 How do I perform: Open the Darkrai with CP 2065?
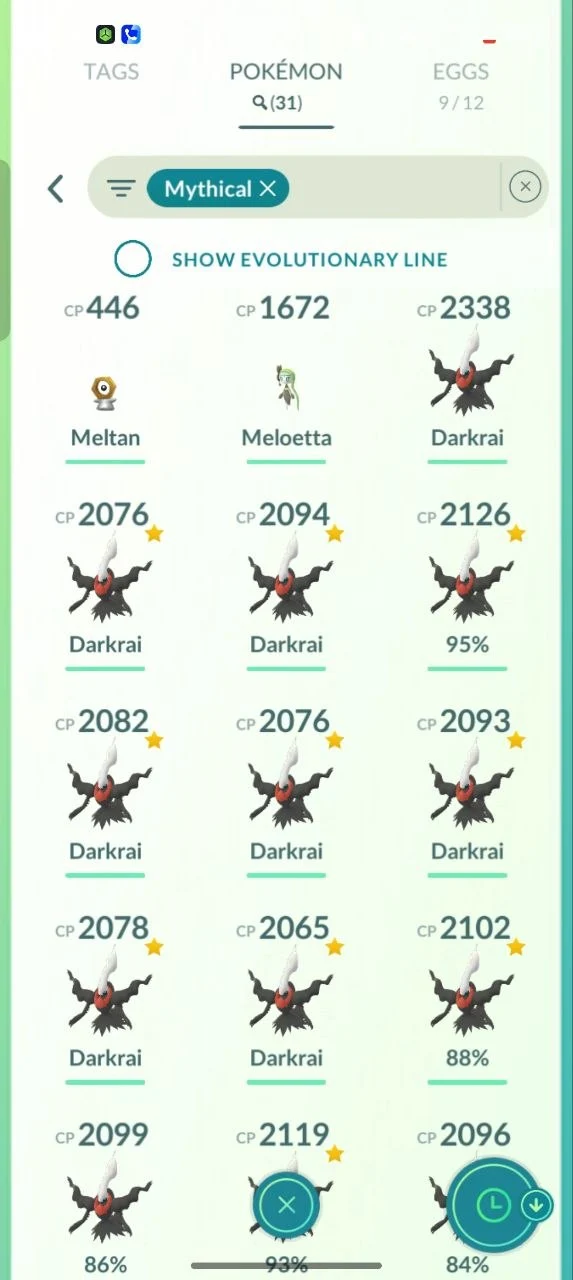click(x=286, y=998)
